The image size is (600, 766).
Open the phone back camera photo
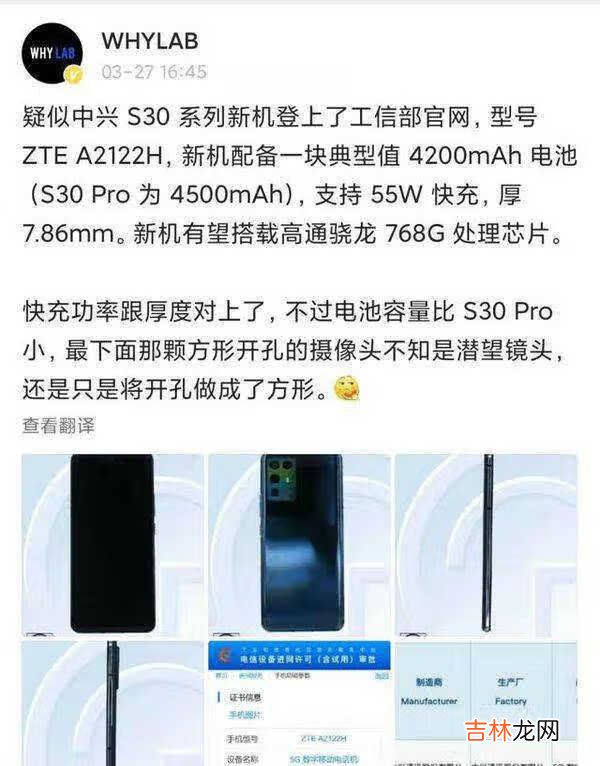(298, 545)
